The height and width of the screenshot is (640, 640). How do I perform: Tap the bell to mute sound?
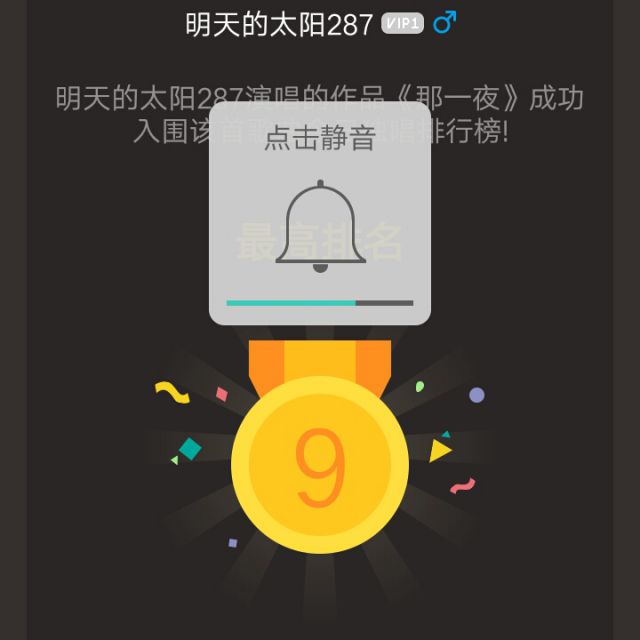(x=320, y=226)
